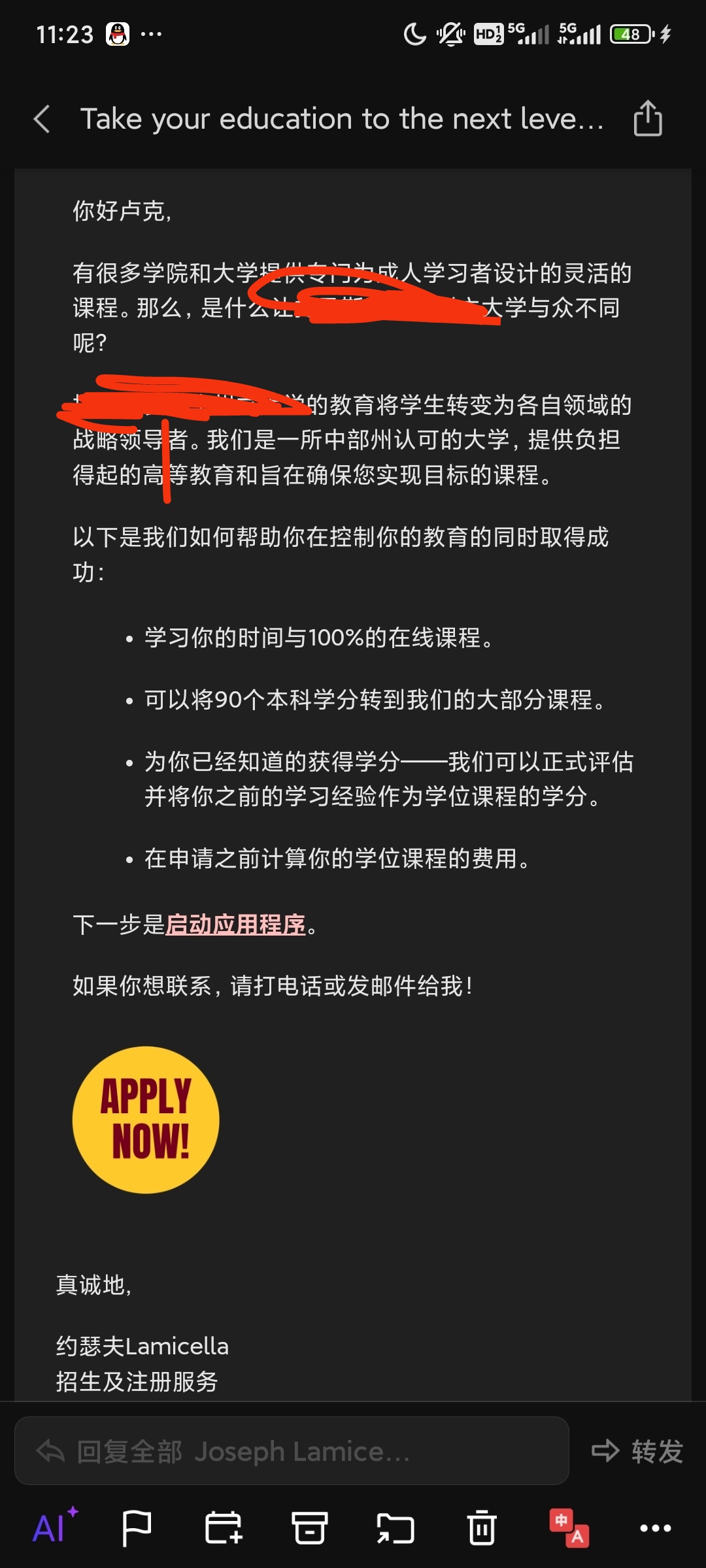This screenshot has width=706, height=1568.
Task: Share this email
Action: 648,118
